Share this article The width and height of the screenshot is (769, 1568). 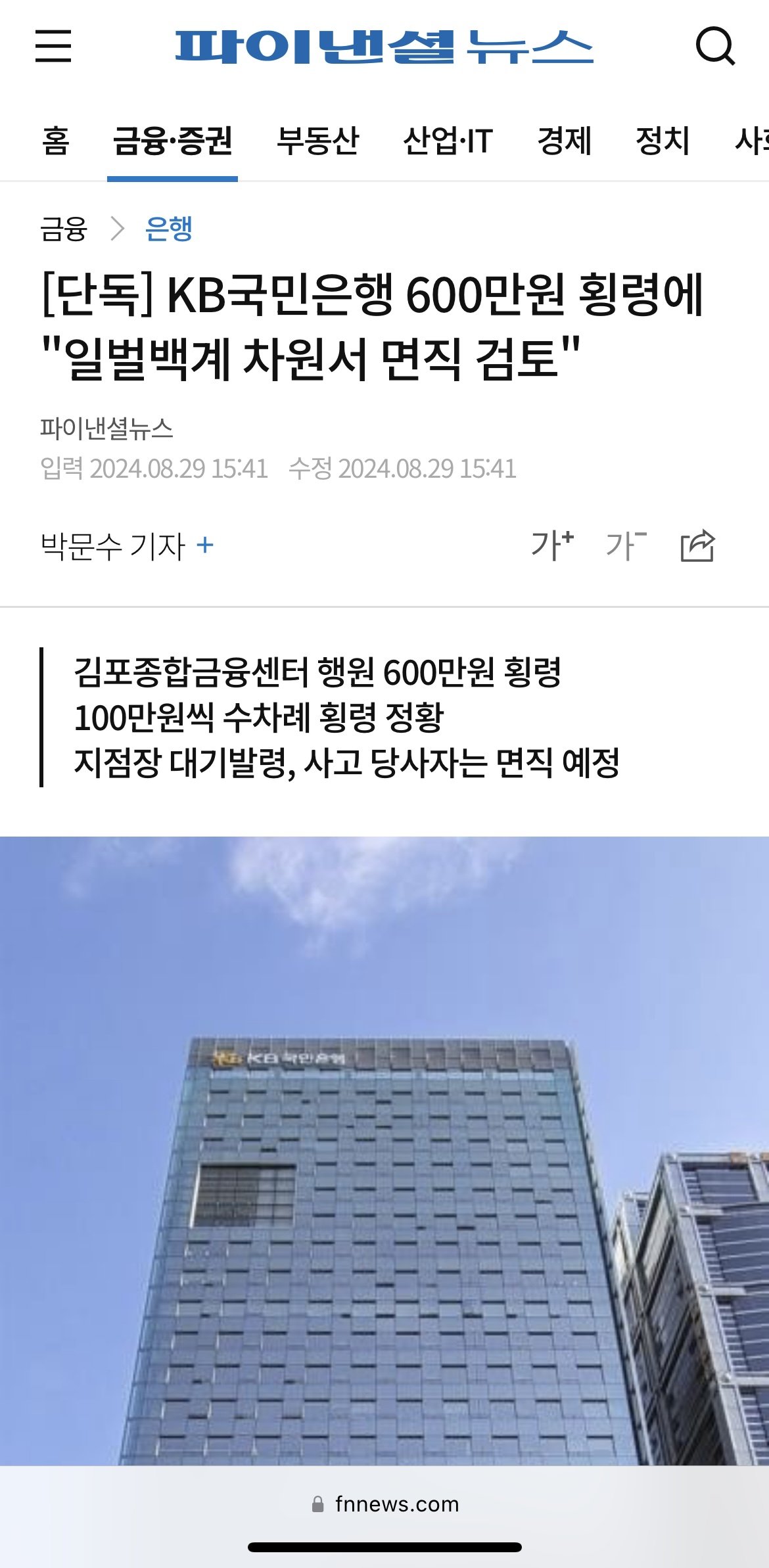point(697,545)
